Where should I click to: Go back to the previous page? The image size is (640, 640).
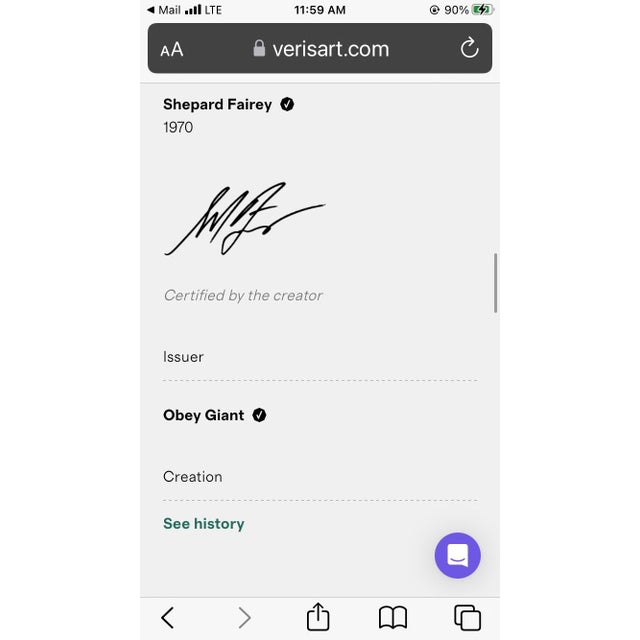click(x=168, y=617)
